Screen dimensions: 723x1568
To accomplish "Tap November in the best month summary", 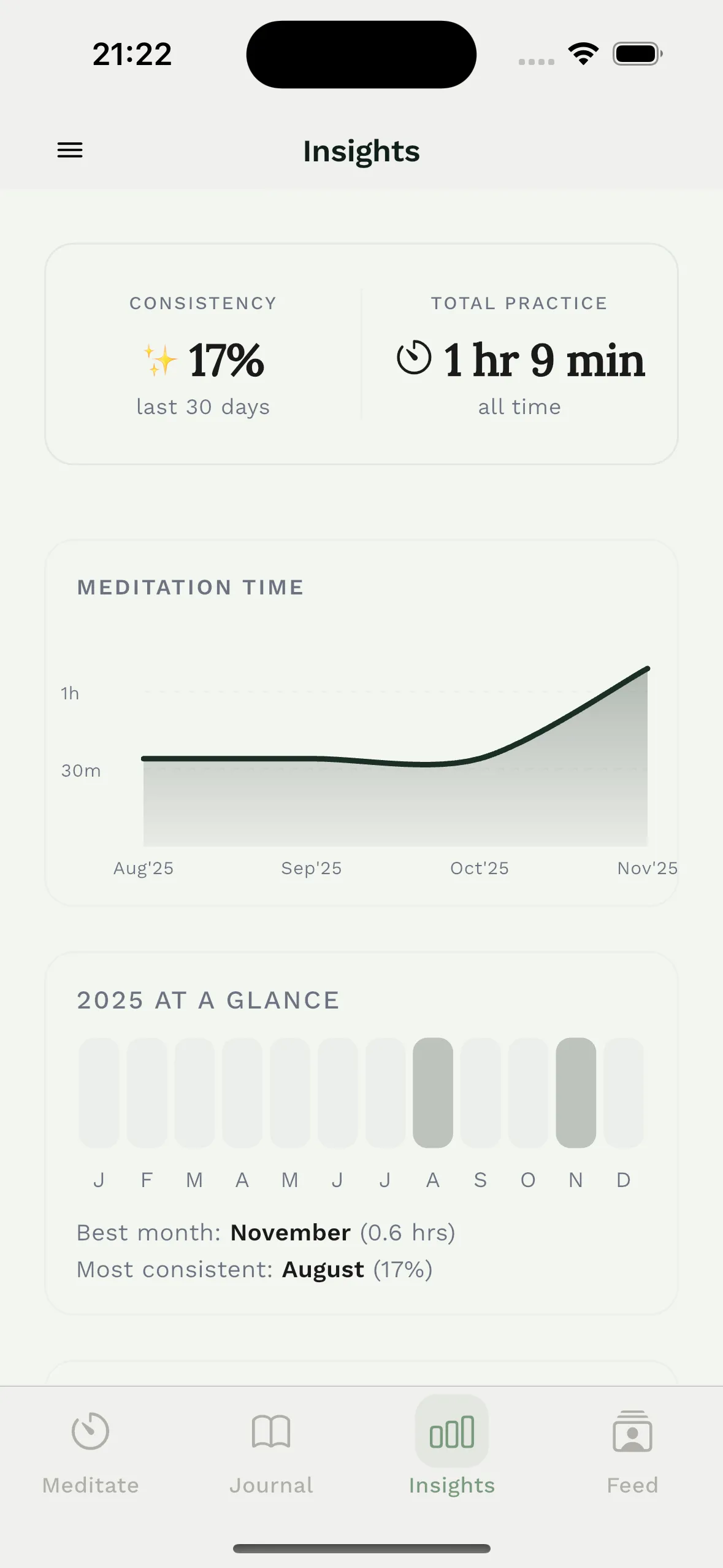I will 289,1232.
